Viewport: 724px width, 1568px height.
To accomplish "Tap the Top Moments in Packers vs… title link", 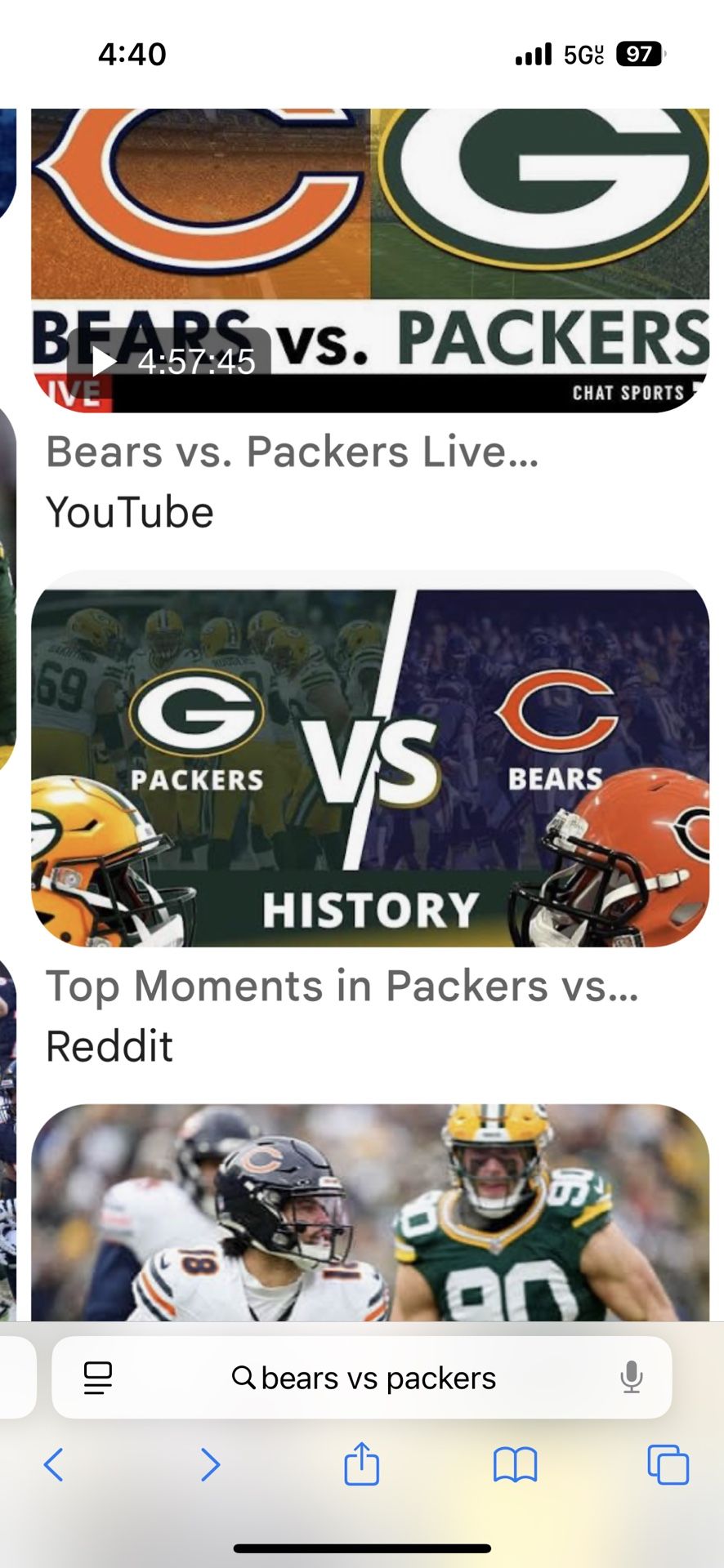I will click(342, 986).
